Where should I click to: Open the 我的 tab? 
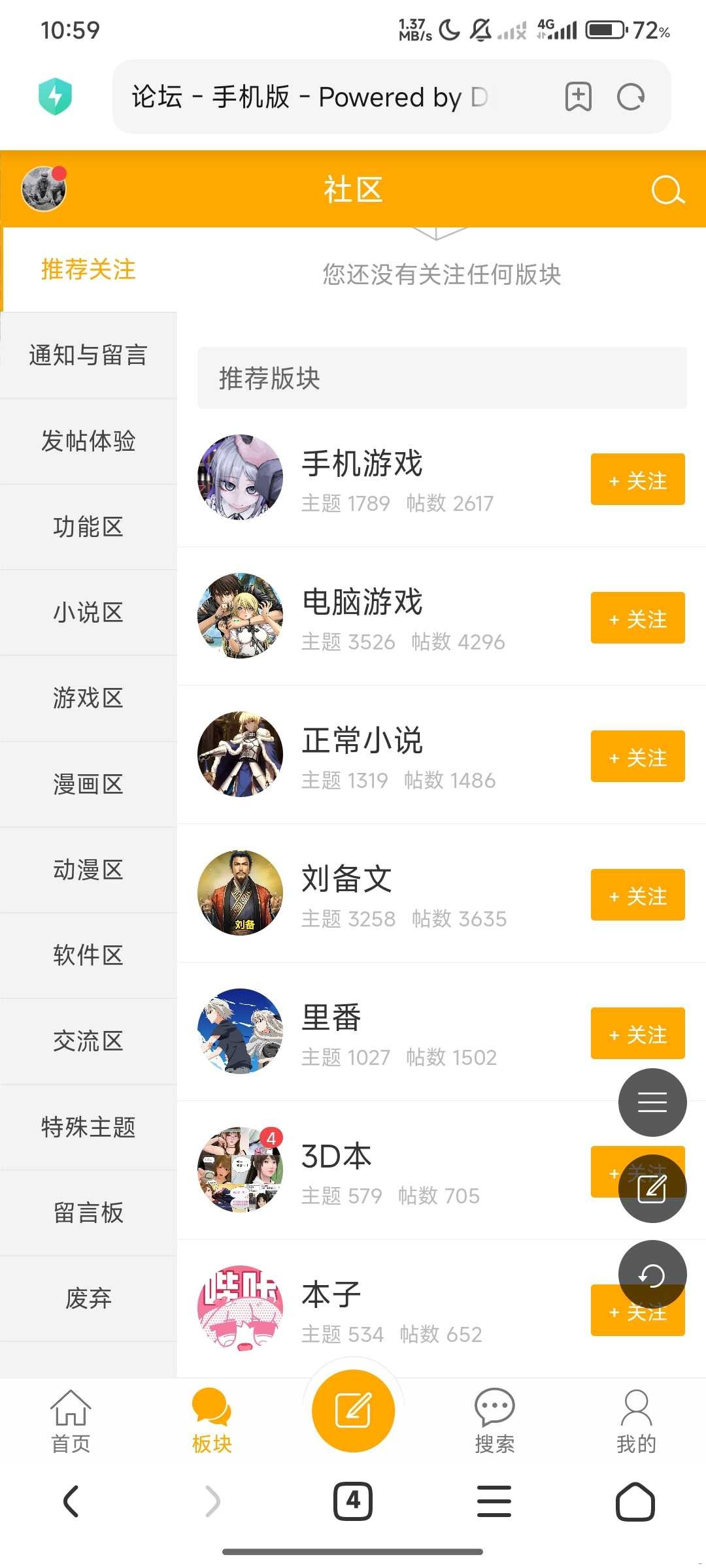tap(635, 1422)
